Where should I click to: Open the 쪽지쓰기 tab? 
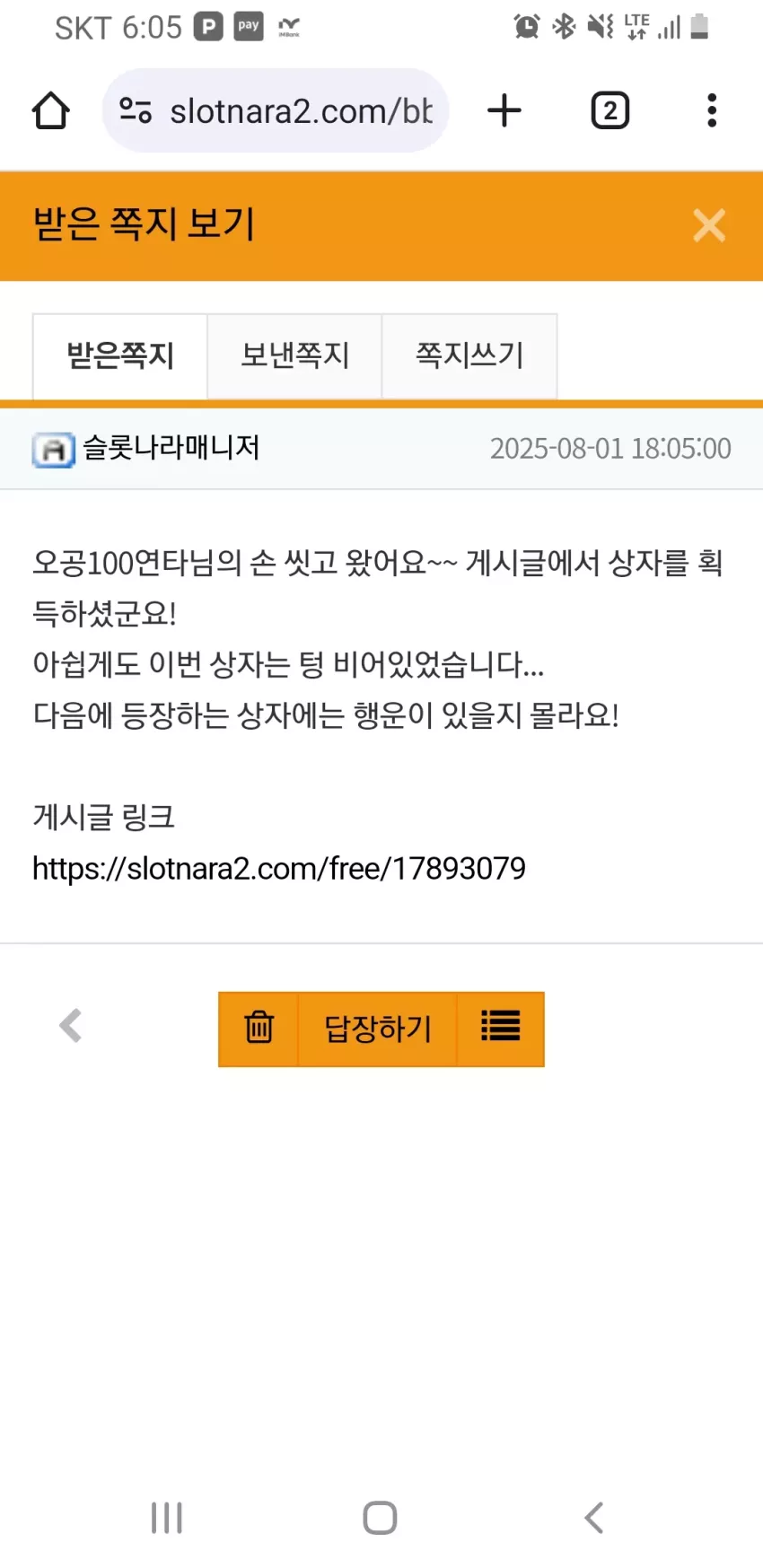point(469,355)
